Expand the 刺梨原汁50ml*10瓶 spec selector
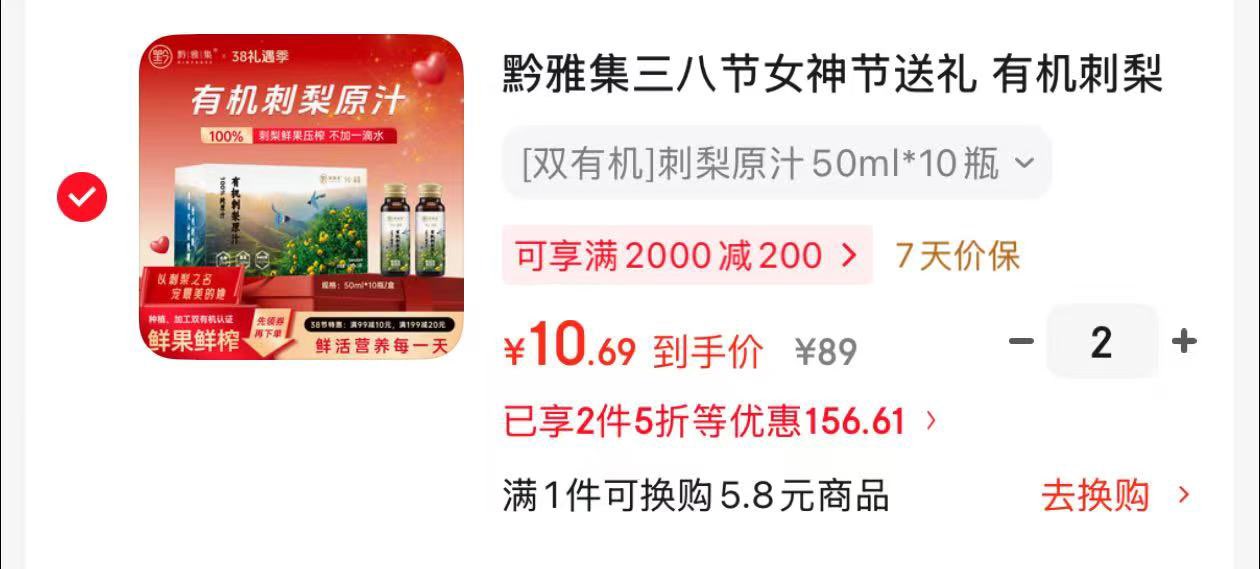This screenshot has height=569, width=1260. pos(776,163)
